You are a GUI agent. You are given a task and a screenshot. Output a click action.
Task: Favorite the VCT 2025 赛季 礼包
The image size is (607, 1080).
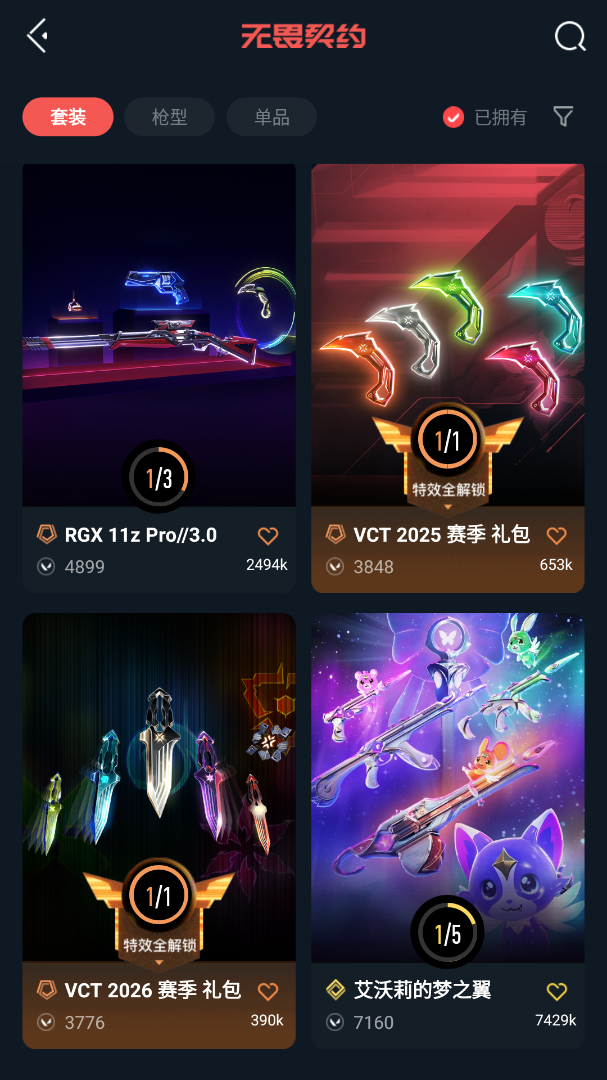coord(556,535)
